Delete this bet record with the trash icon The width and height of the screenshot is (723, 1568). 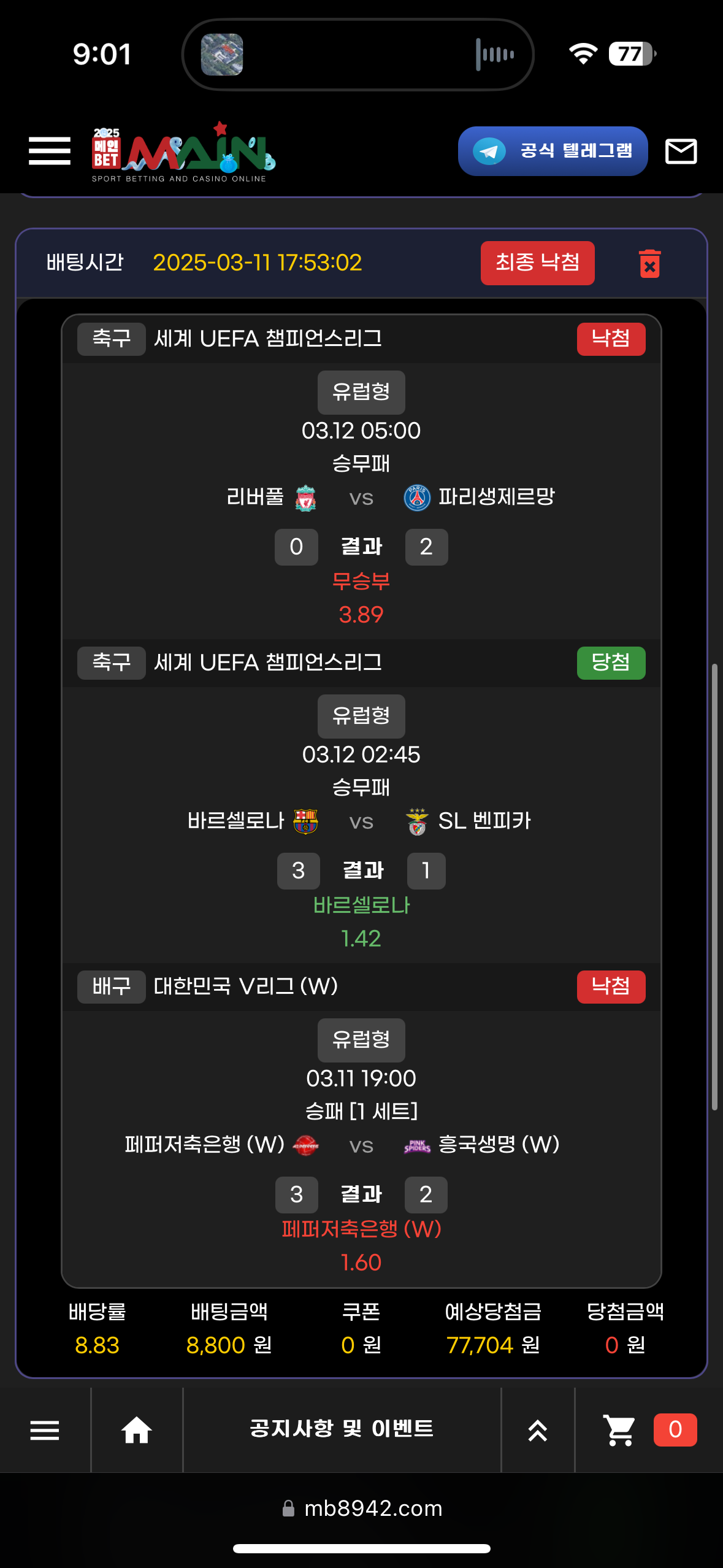click(649, 264)
